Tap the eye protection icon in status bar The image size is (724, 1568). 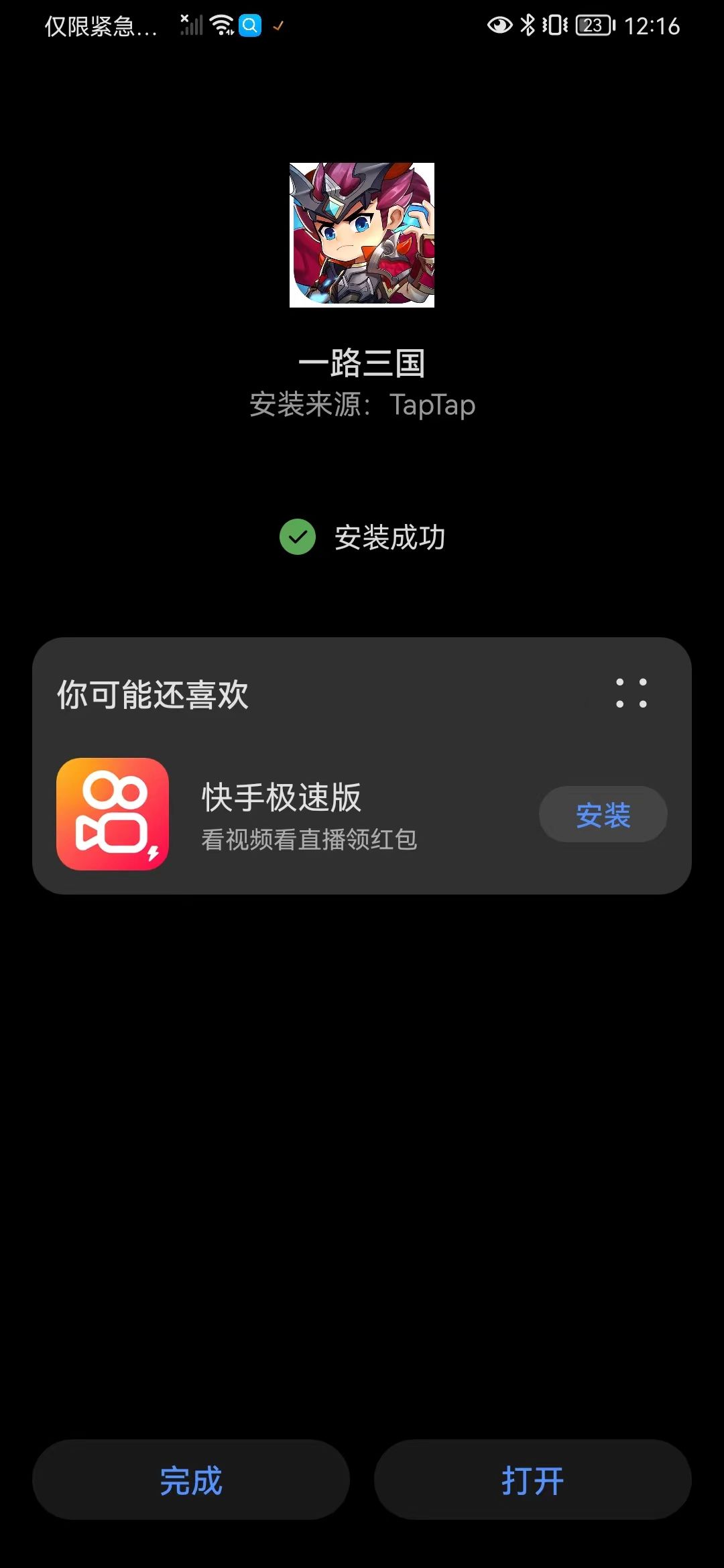point(499,25)
